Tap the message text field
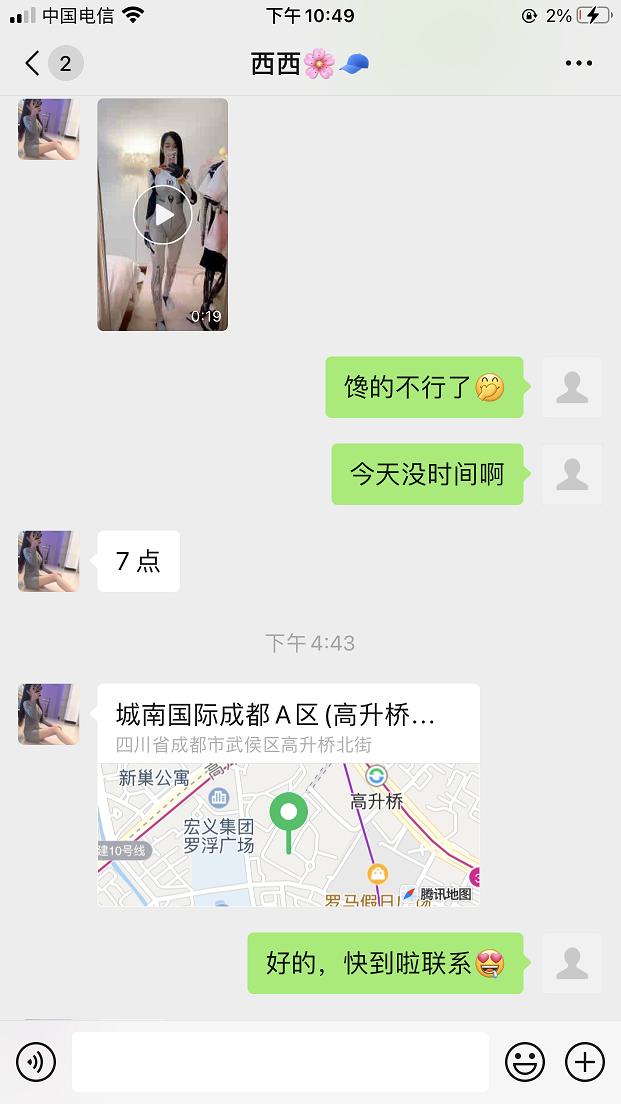Screen dimensions: 621x1104 280,1061
